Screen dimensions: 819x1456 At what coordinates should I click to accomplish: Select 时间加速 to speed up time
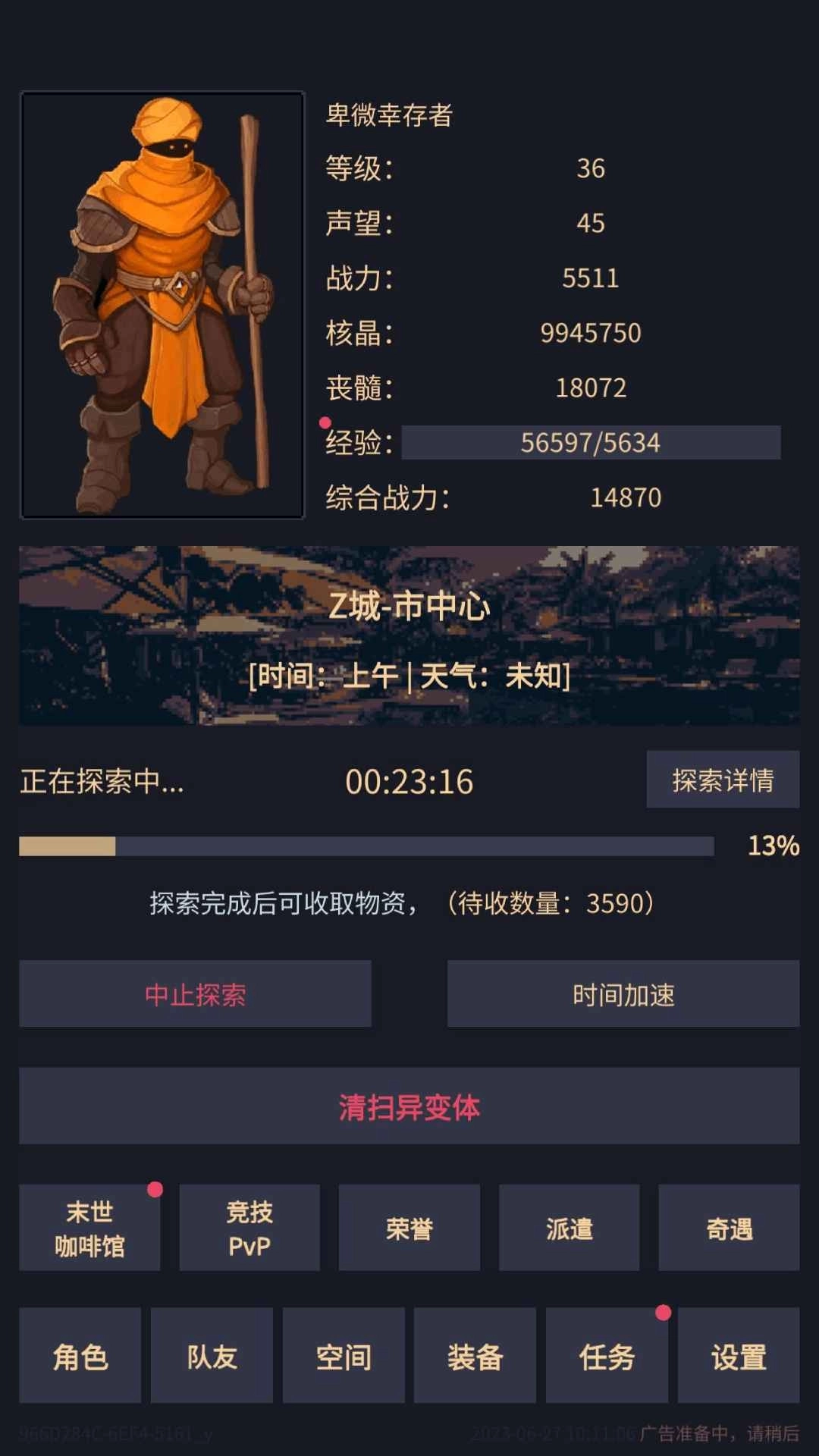tap(623, 994)
